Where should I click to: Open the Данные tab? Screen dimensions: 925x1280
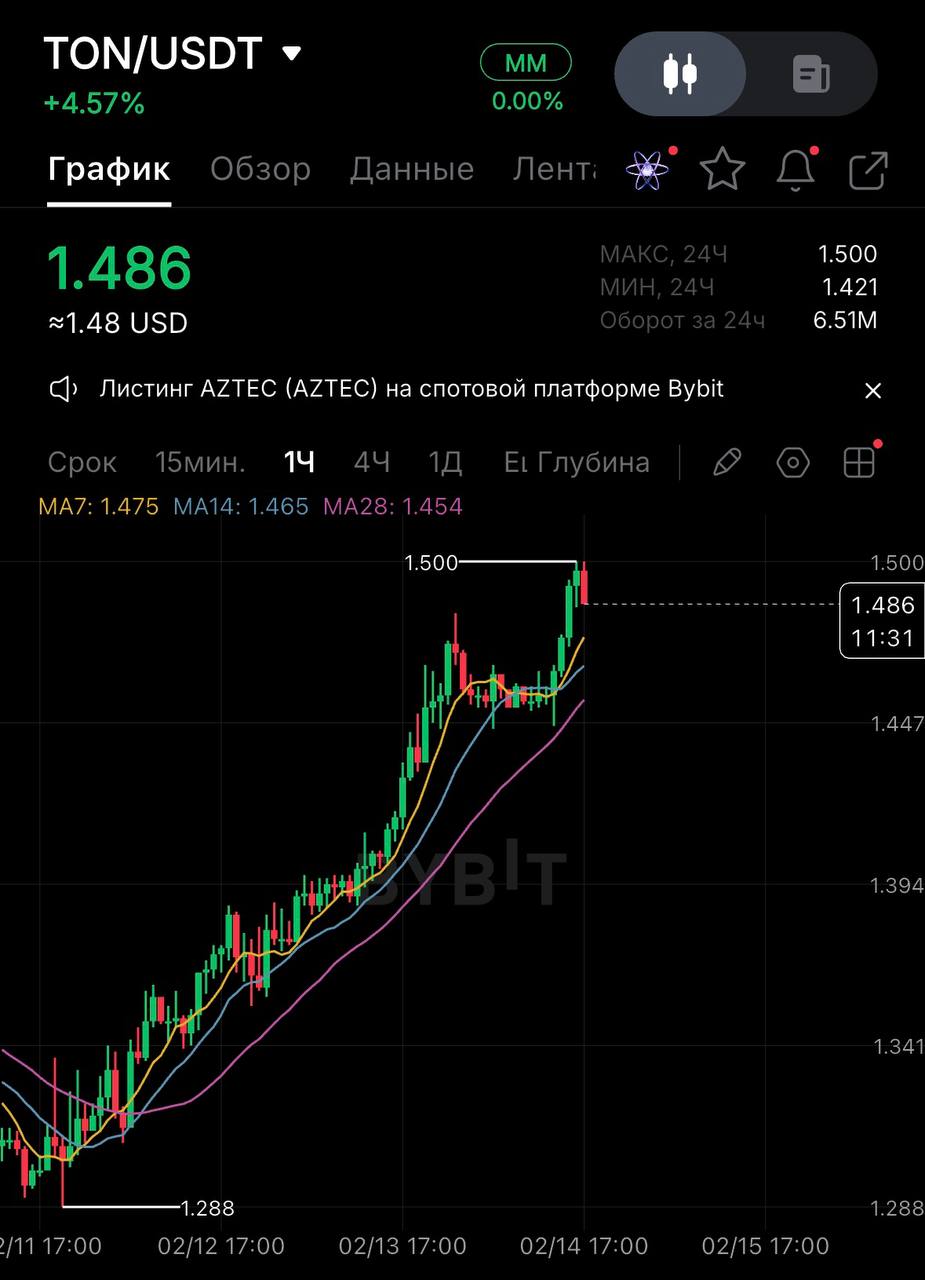pos(411,169)
